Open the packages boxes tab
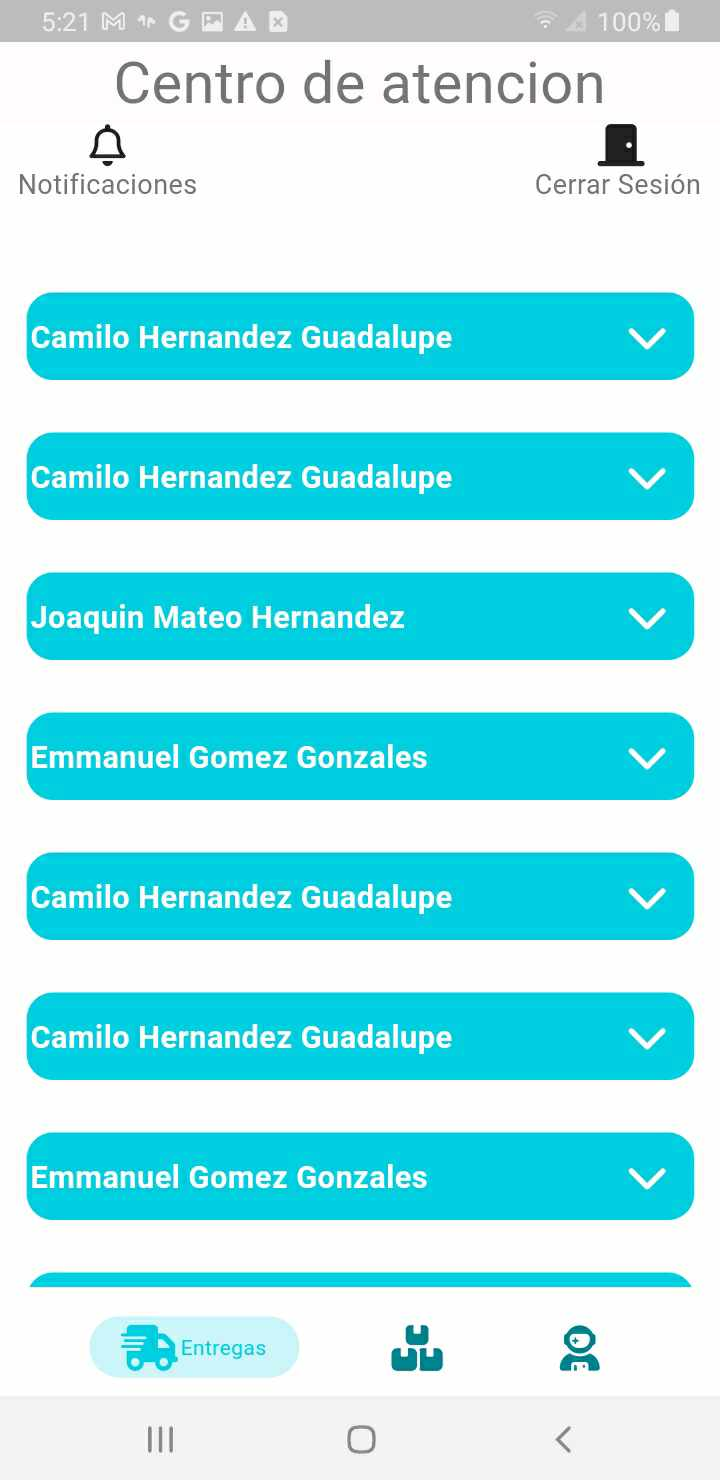The height and width of the screenshot is (1480, 720). 417,1348
